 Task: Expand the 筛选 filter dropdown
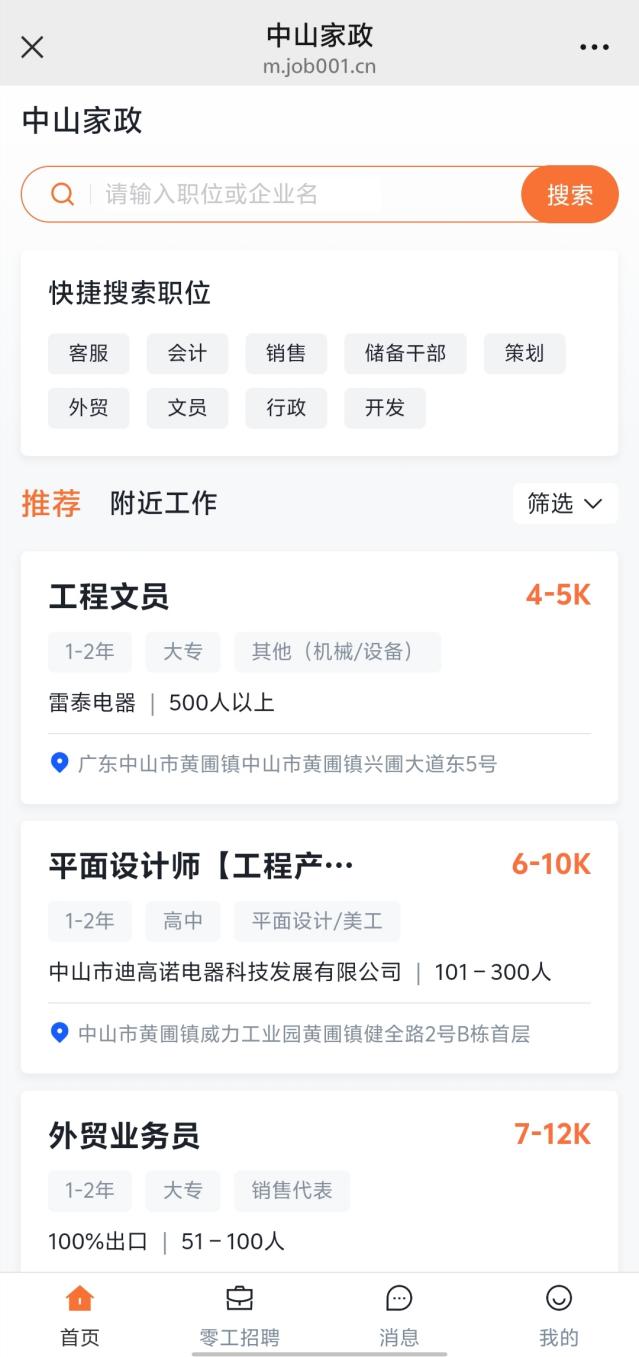point(565,503)
